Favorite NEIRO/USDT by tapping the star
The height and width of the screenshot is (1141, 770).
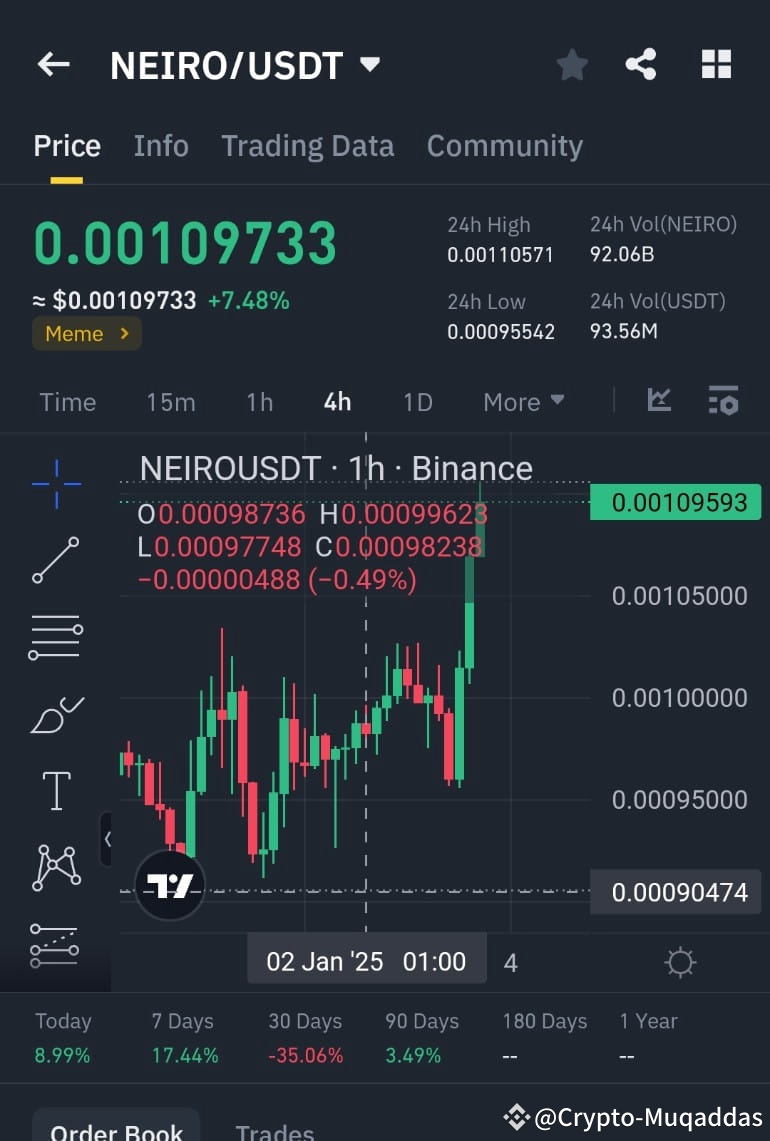tap(572, 63)
